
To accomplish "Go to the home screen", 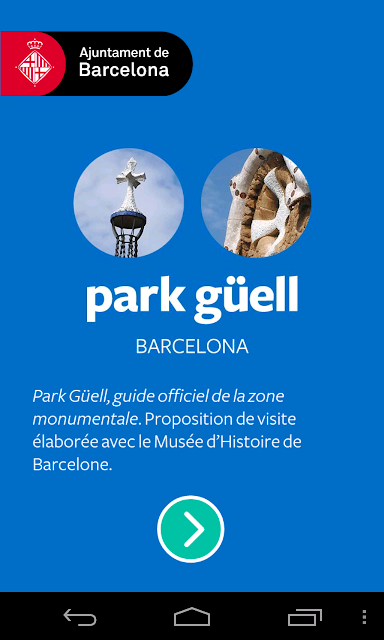I will point(192,617).
